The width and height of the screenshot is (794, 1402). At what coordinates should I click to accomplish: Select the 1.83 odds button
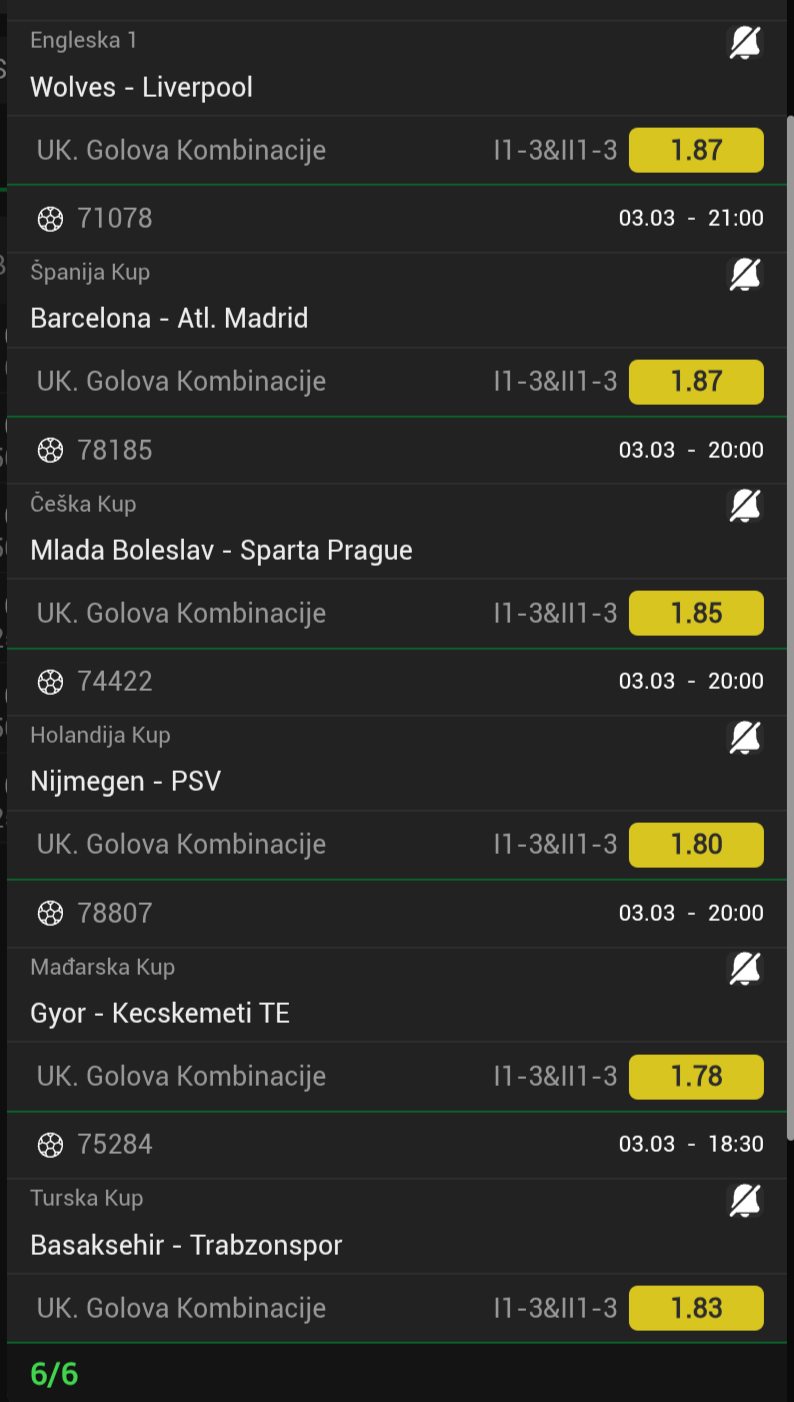(x=696, y=1308)
